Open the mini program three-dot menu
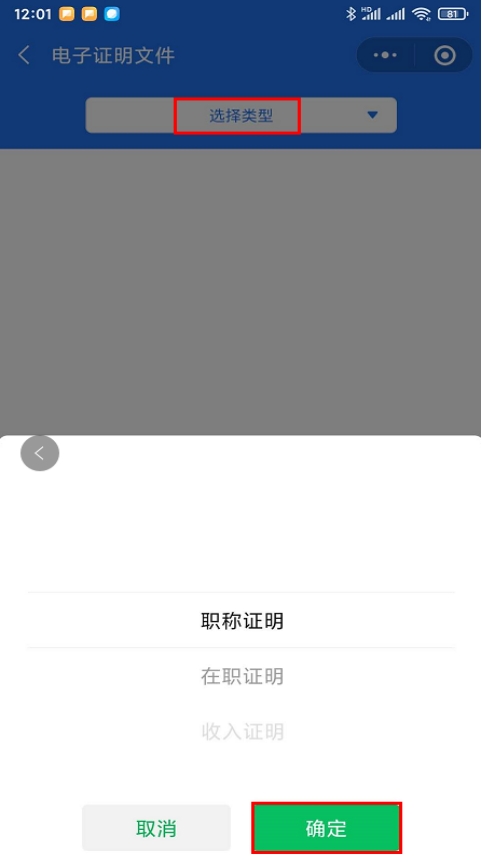Image resolution: width=482 pixels, height=862 pixels. (385, 55)
